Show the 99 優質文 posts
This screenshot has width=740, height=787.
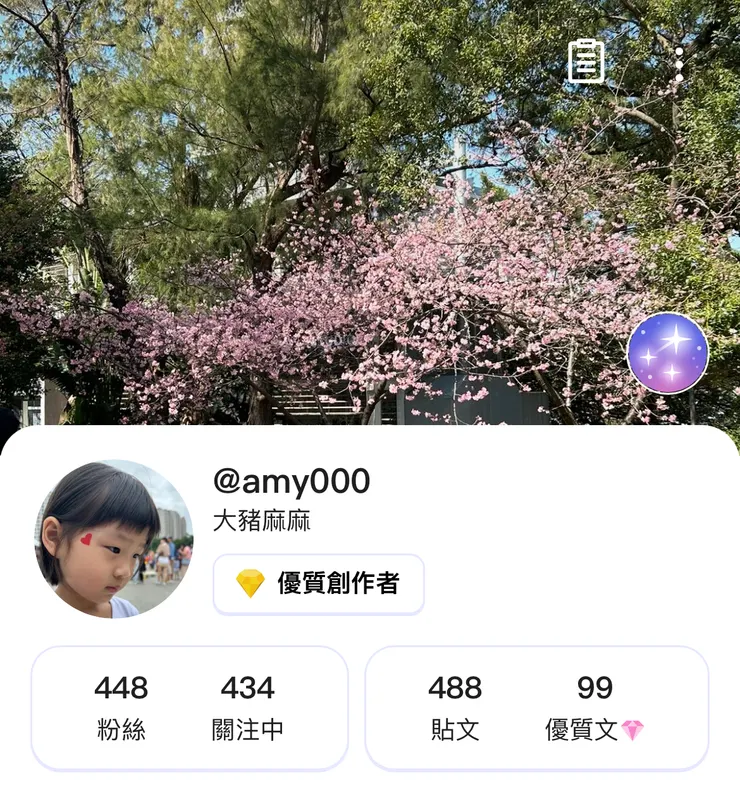[595, 707]
